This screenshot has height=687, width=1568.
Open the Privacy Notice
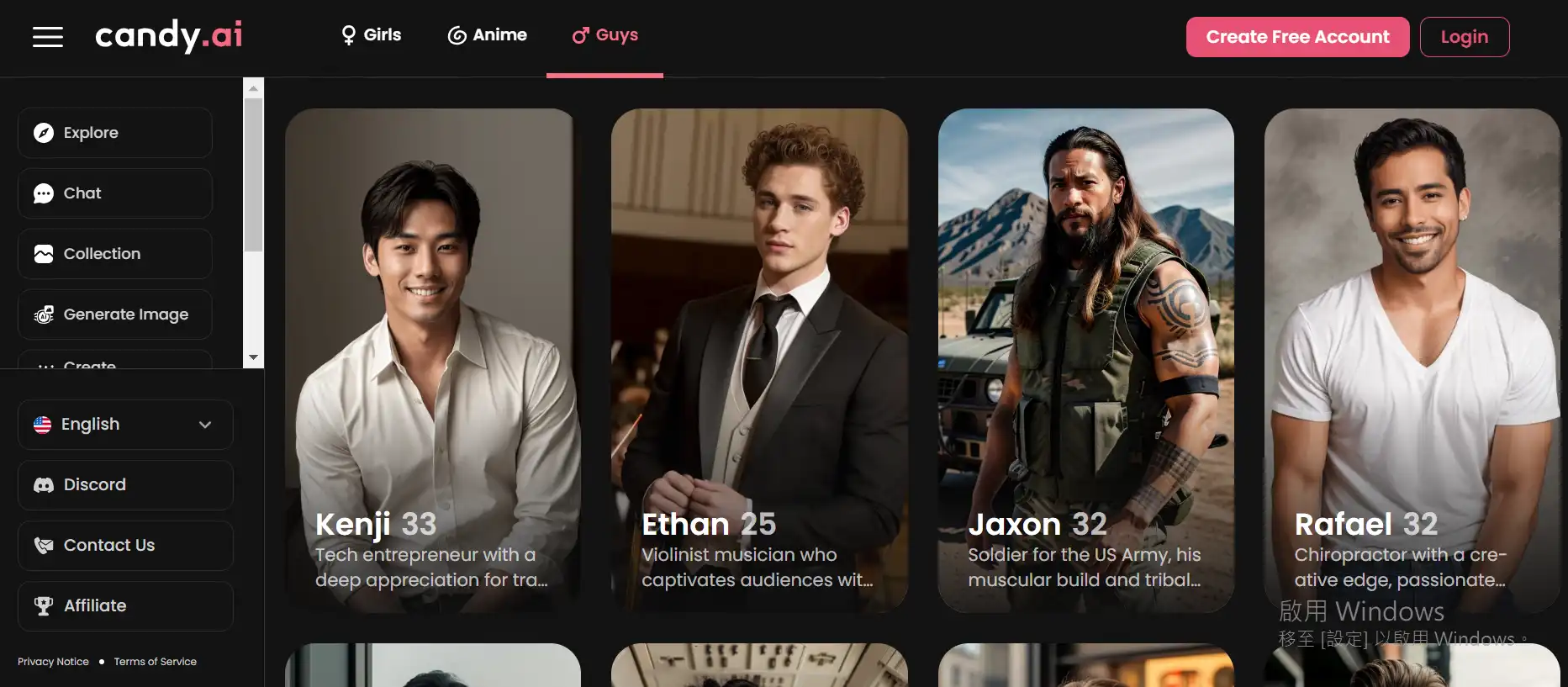point(53,662)
